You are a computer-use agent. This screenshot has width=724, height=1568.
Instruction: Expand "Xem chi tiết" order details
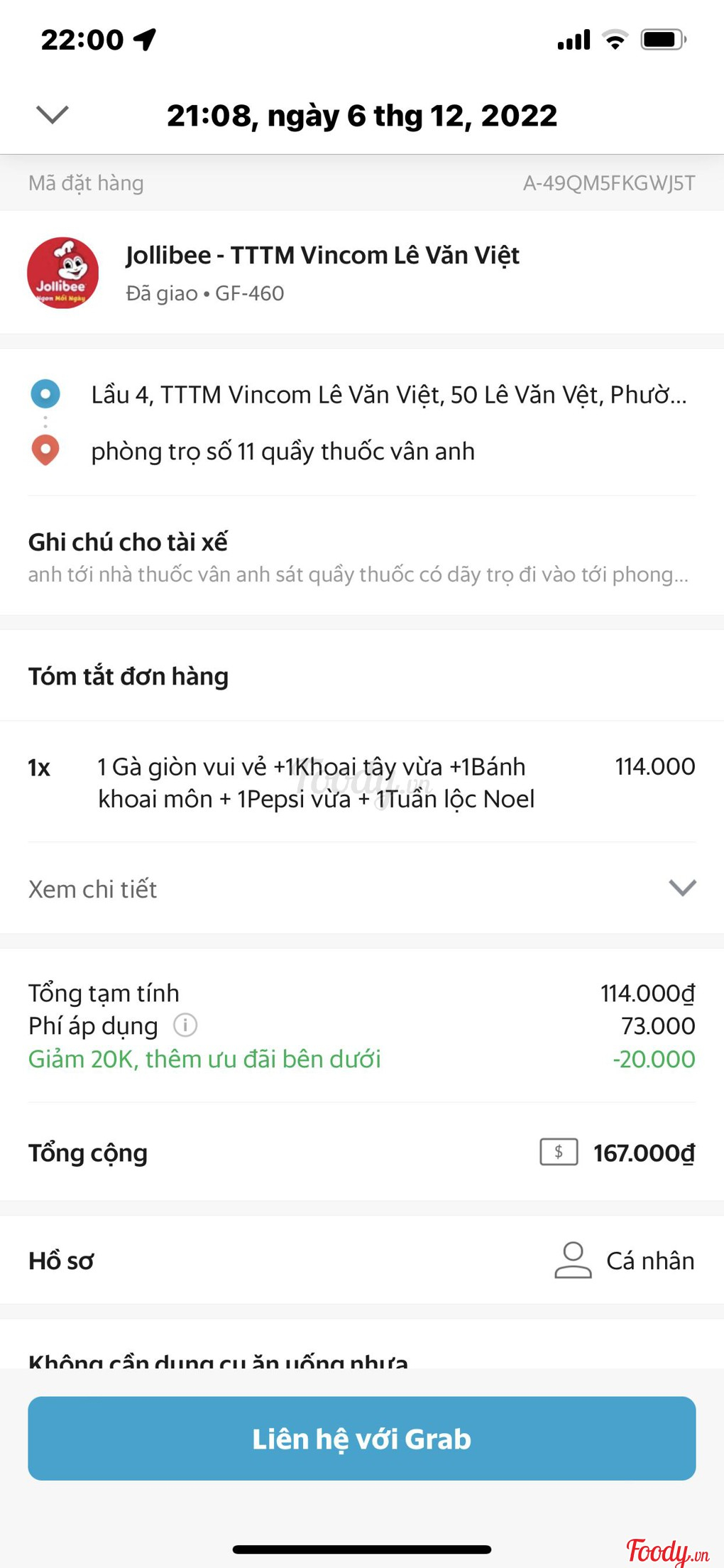[361, 888]
